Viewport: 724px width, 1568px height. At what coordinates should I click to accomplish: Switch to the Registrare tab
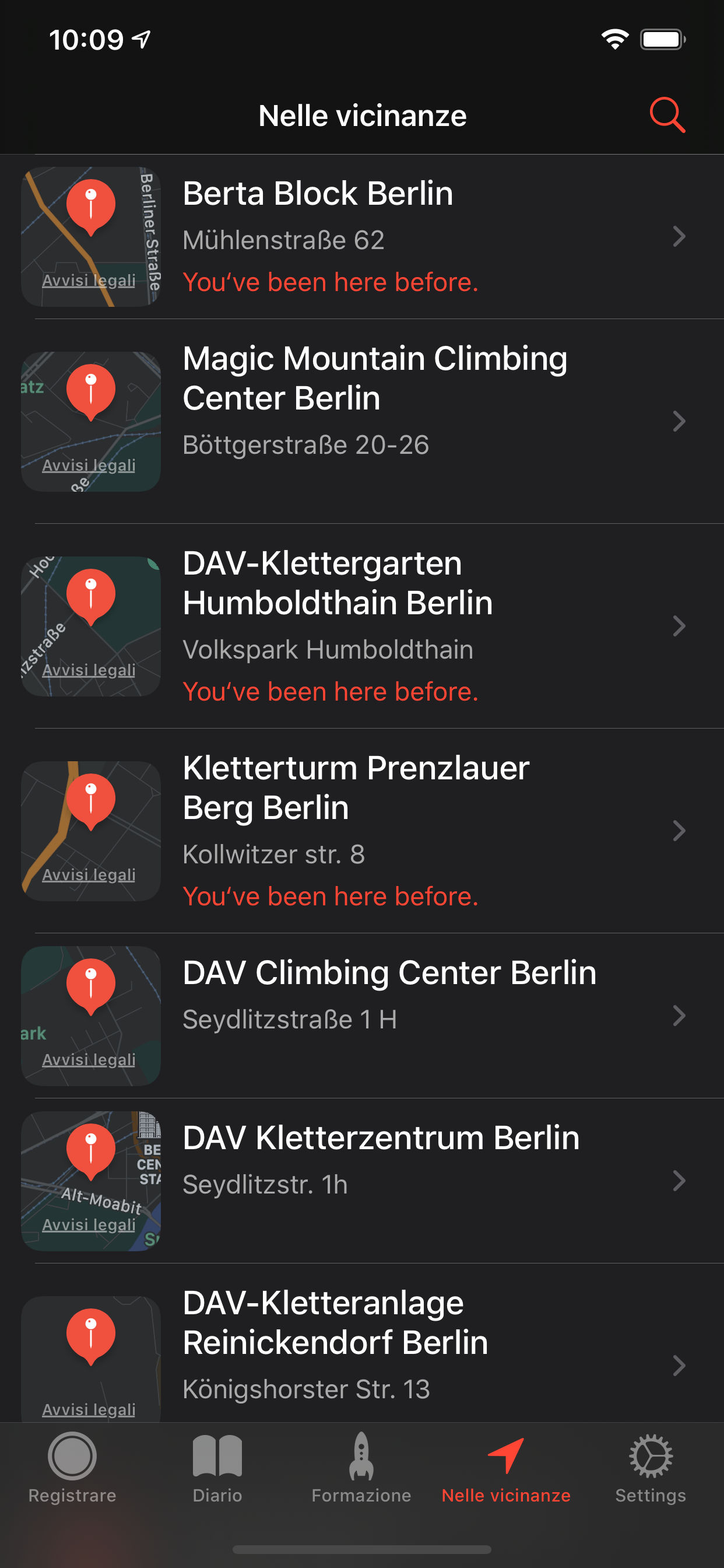pyautogui.click(x=72, y=1468)
